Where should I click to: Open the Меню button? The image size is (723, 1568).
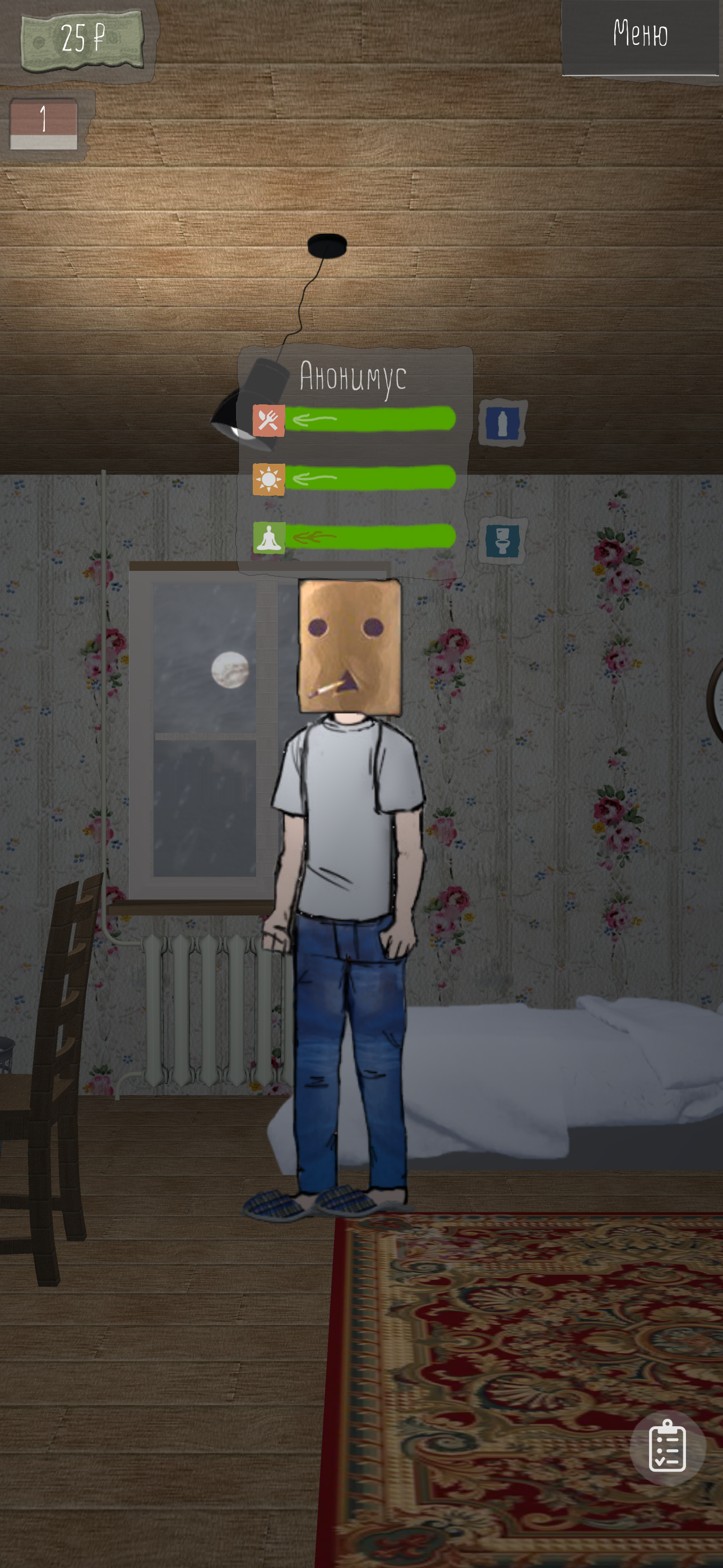point(639,35)
